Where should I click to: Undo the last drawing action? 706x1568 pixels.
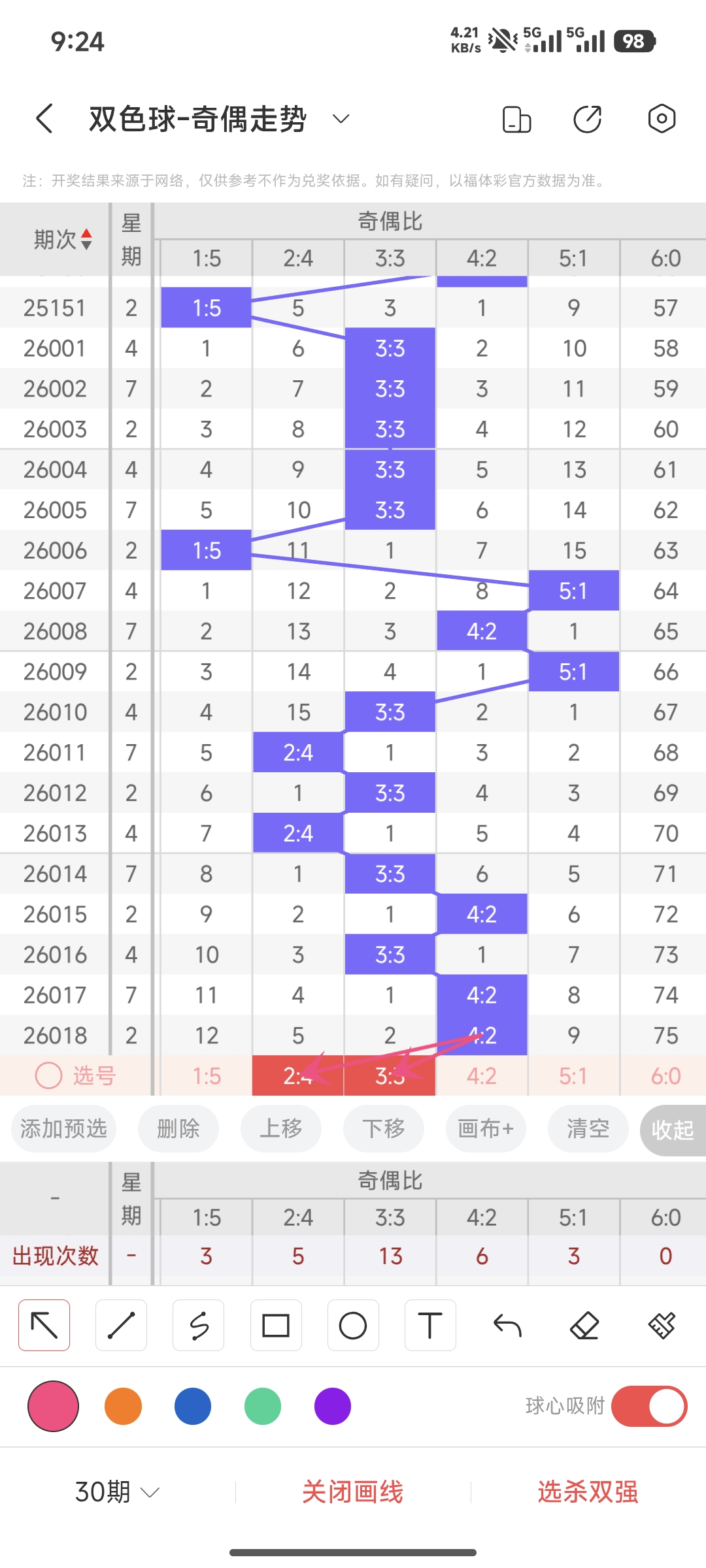507,1326
